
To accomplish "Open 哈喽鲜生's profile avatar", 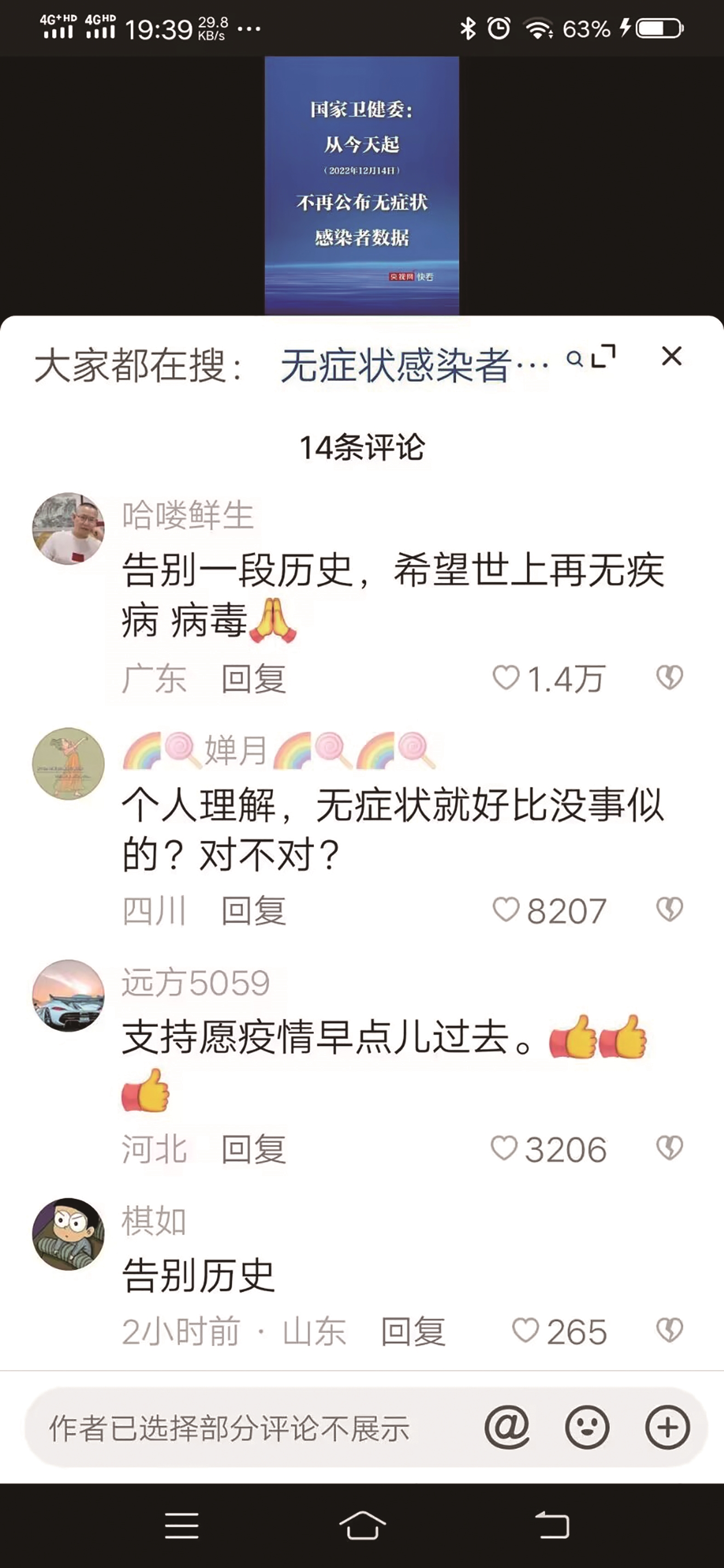I will (x=68, y=528).
